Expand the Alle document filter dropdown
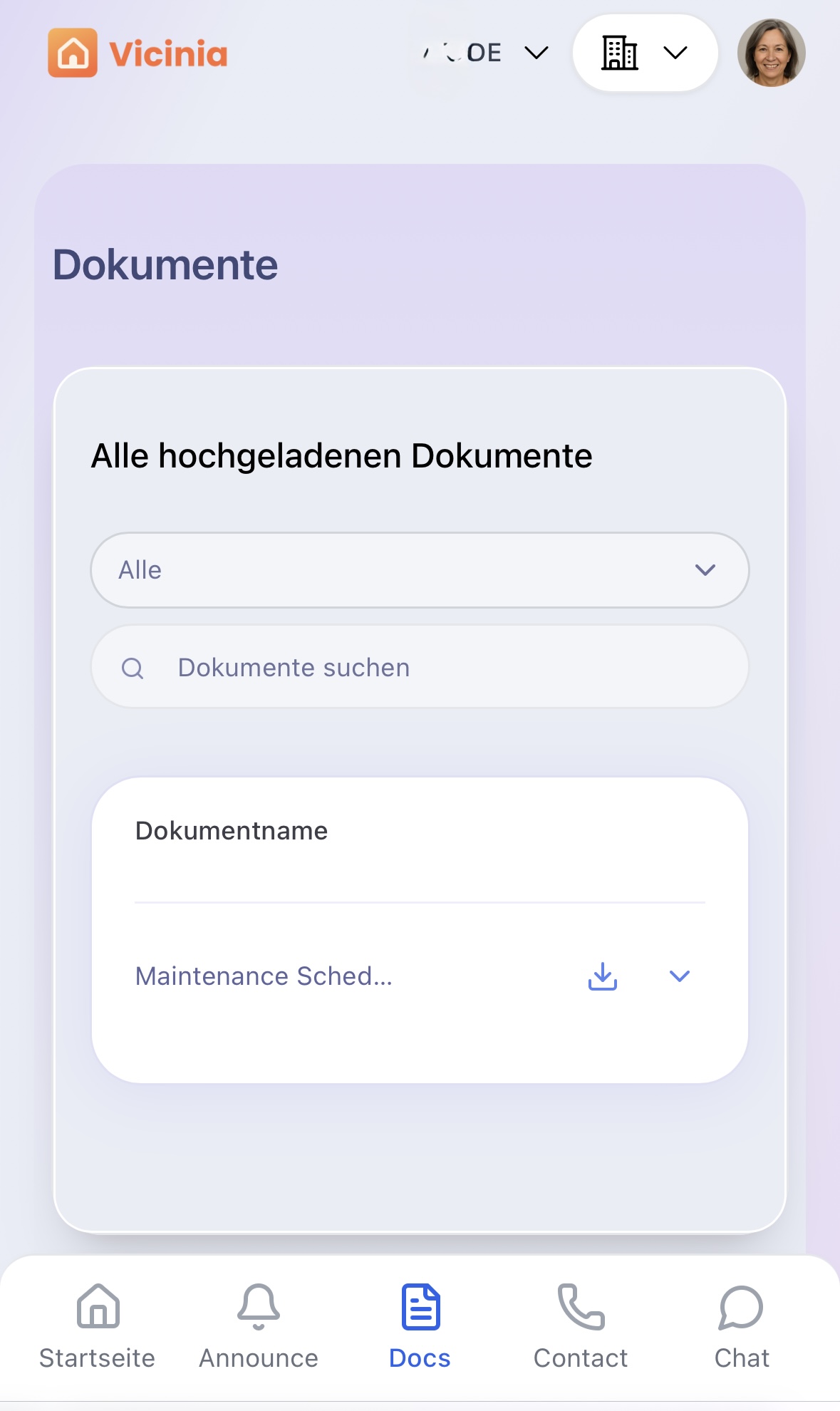 click(x=420, y=570)
